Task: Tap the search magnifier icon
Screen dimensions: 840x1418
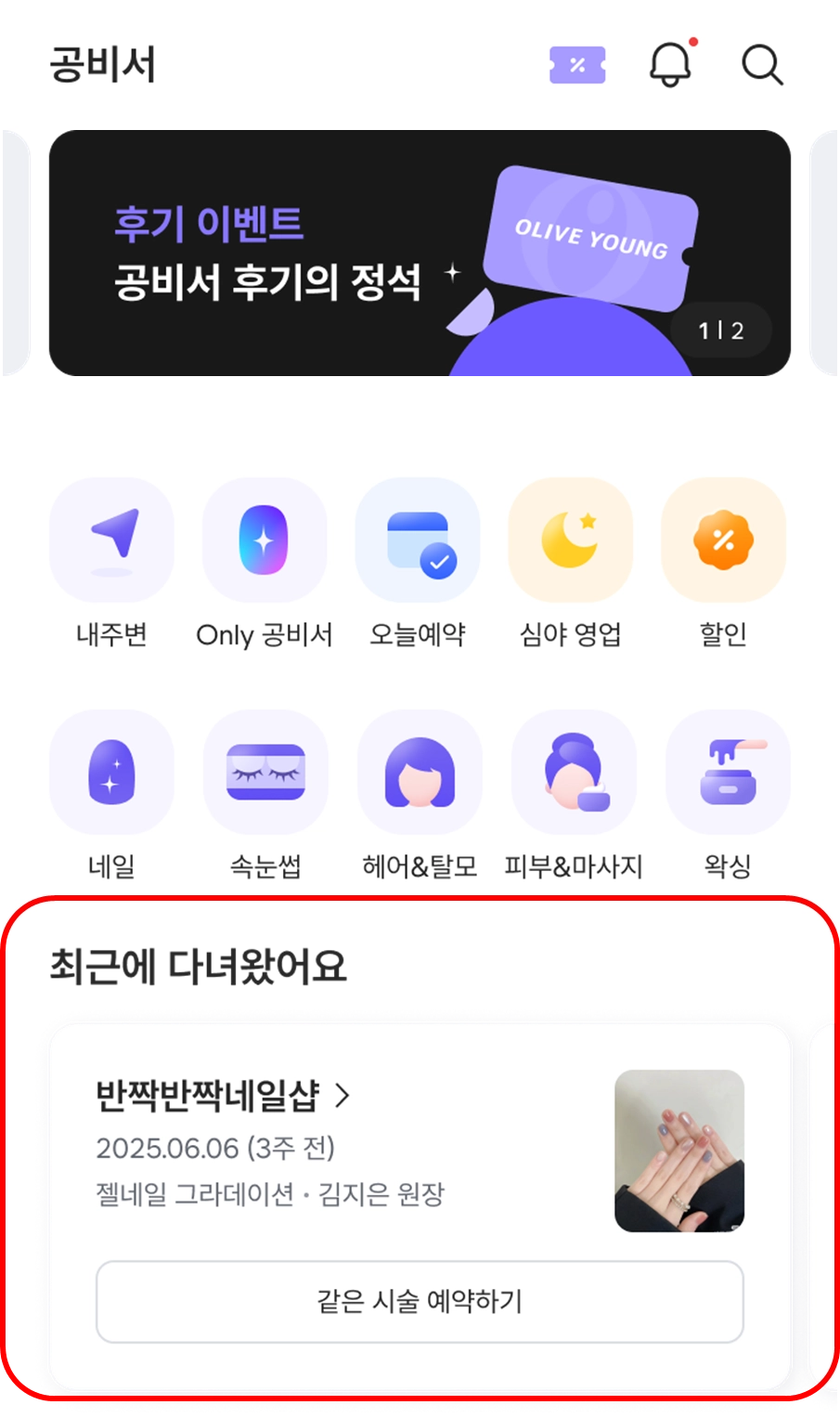Action: 762,65
